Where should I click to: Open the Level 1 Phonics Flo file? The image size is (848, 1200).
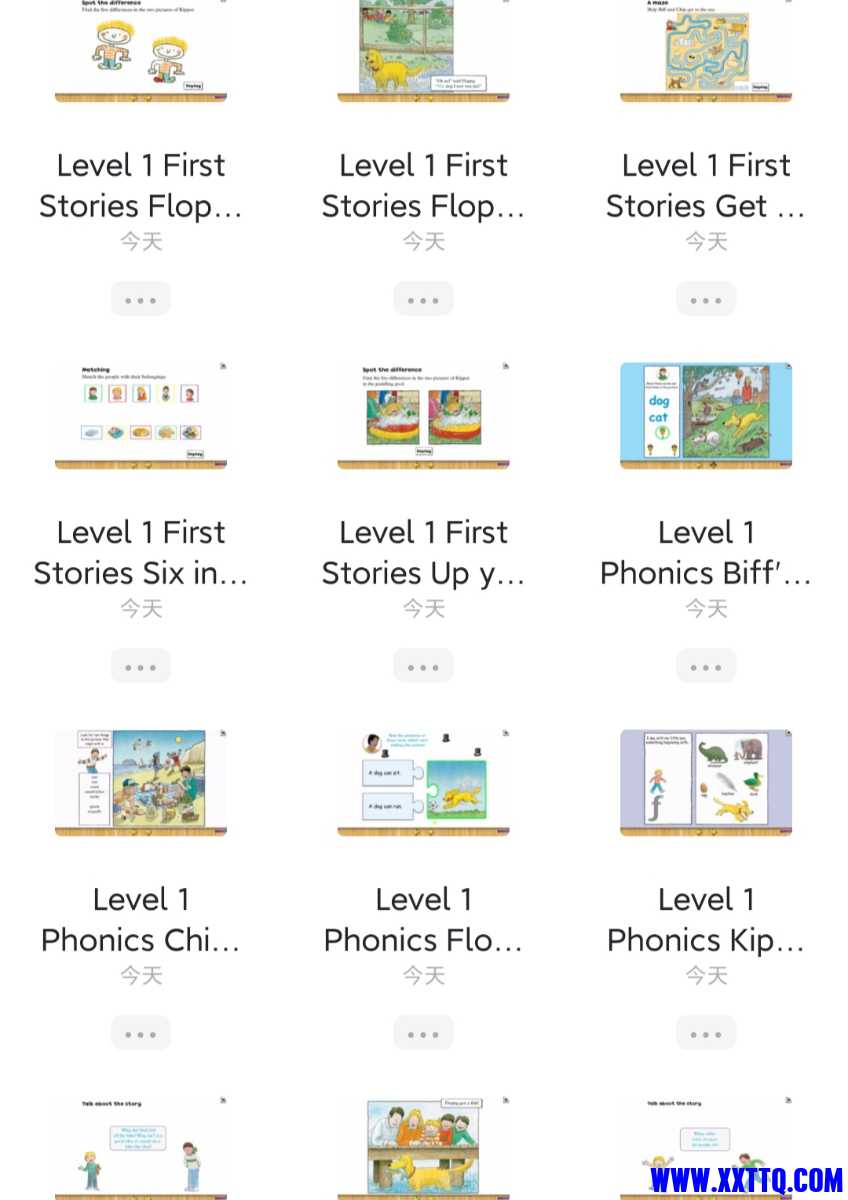point(423,782)
